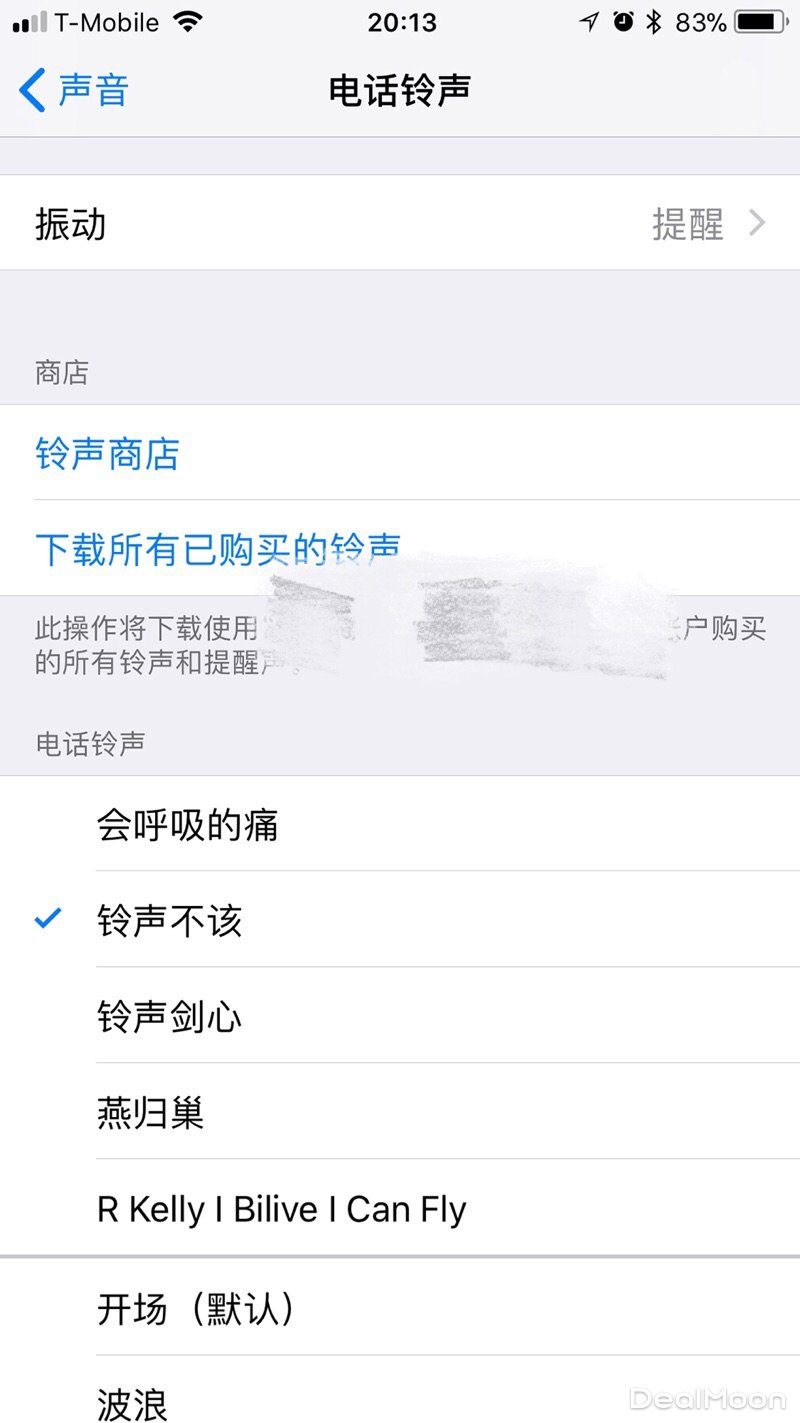Tap 下载所有已购买的铃声
The width and height of the screenshot is (800, 1423).
pos(218,549)
